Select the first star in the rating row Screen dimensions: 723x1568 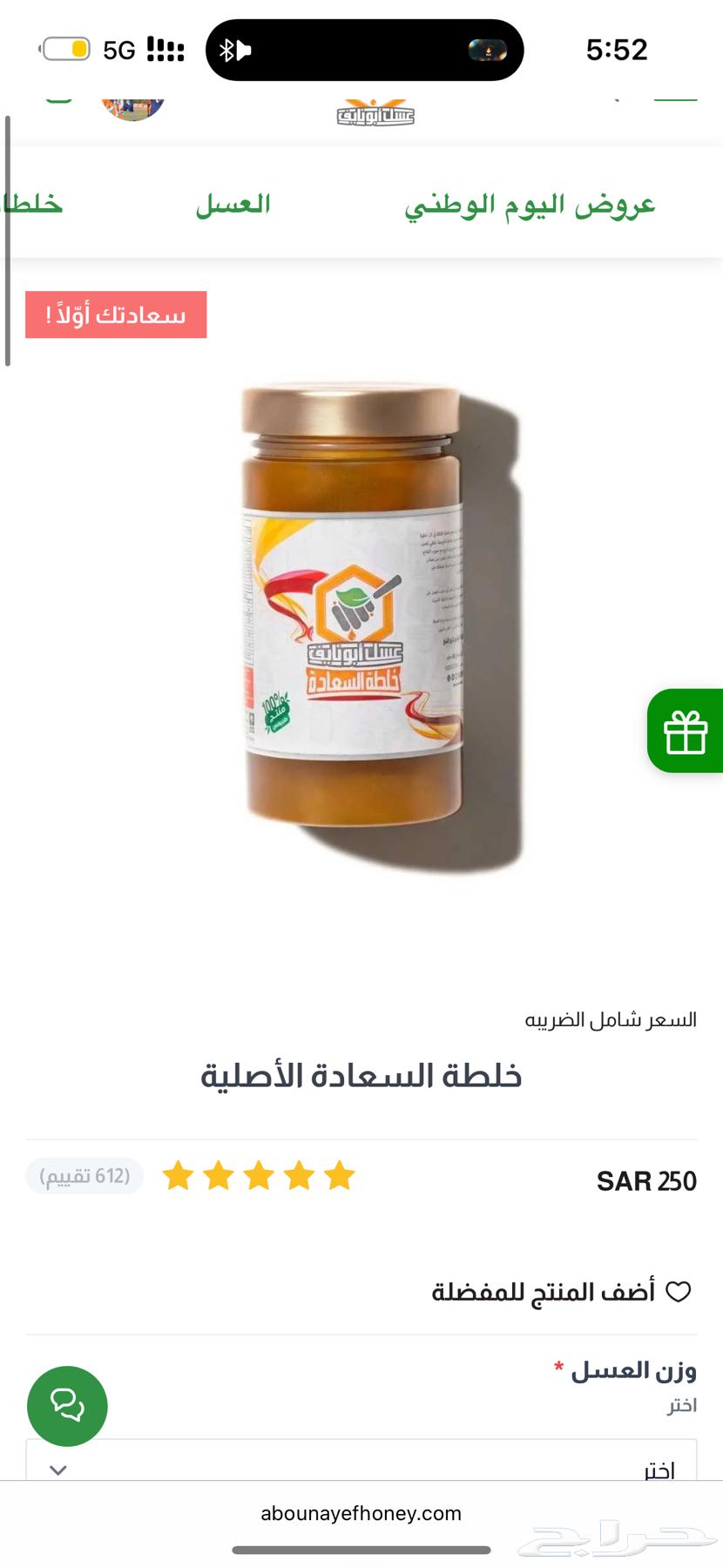click(179, 1175)
